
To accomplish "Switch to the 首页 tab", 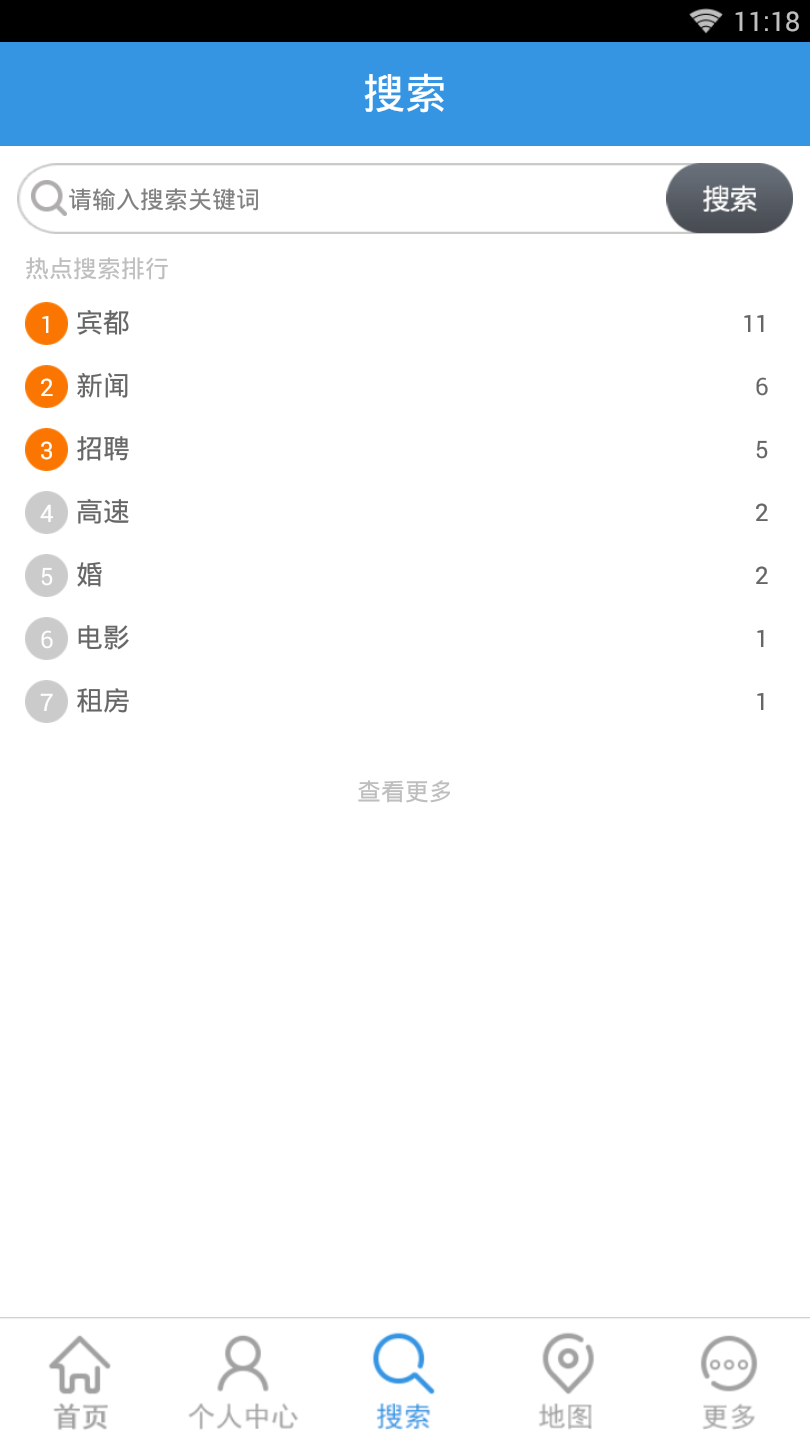I will pos(81,1381).
